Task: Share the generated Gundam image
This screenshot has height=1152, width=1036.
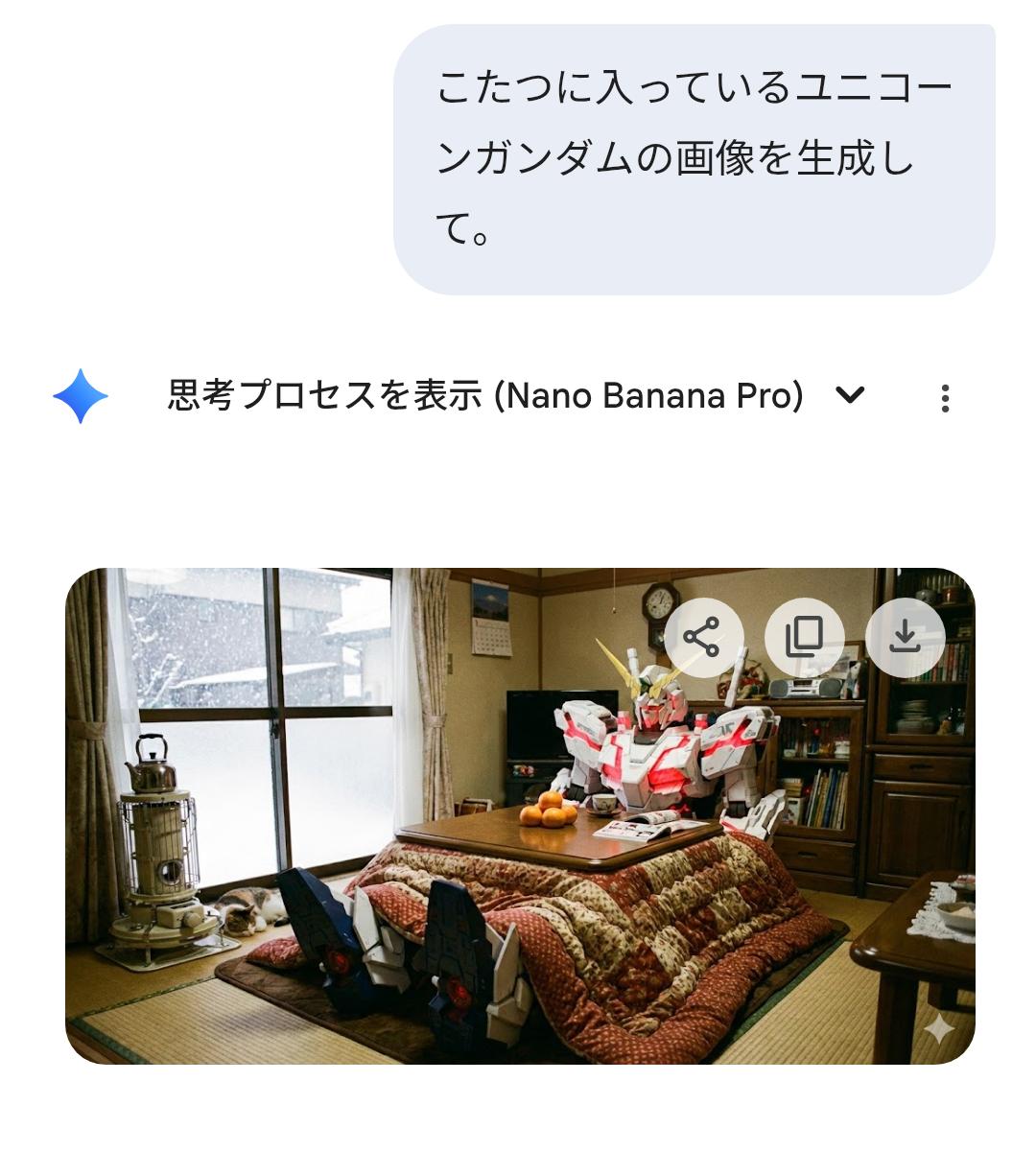Action: pyautogui.click(x=702, y=638)
